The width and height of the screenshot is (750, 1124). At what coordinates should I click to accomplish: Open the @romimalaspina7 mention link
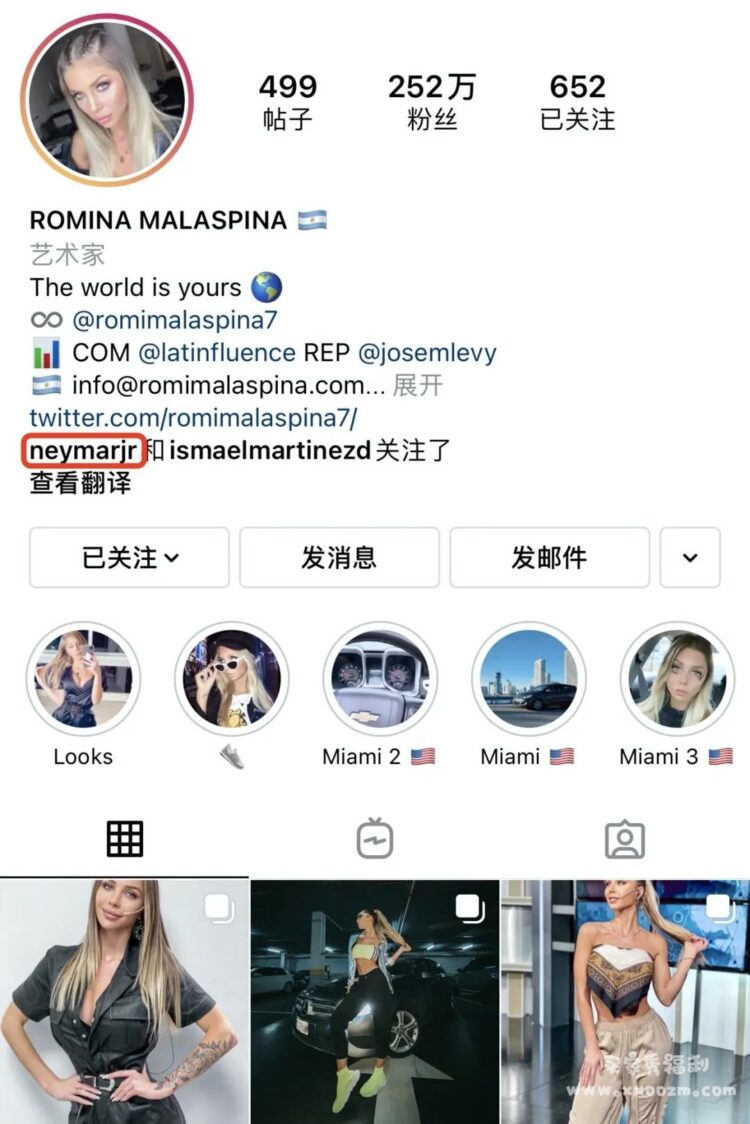174,320
